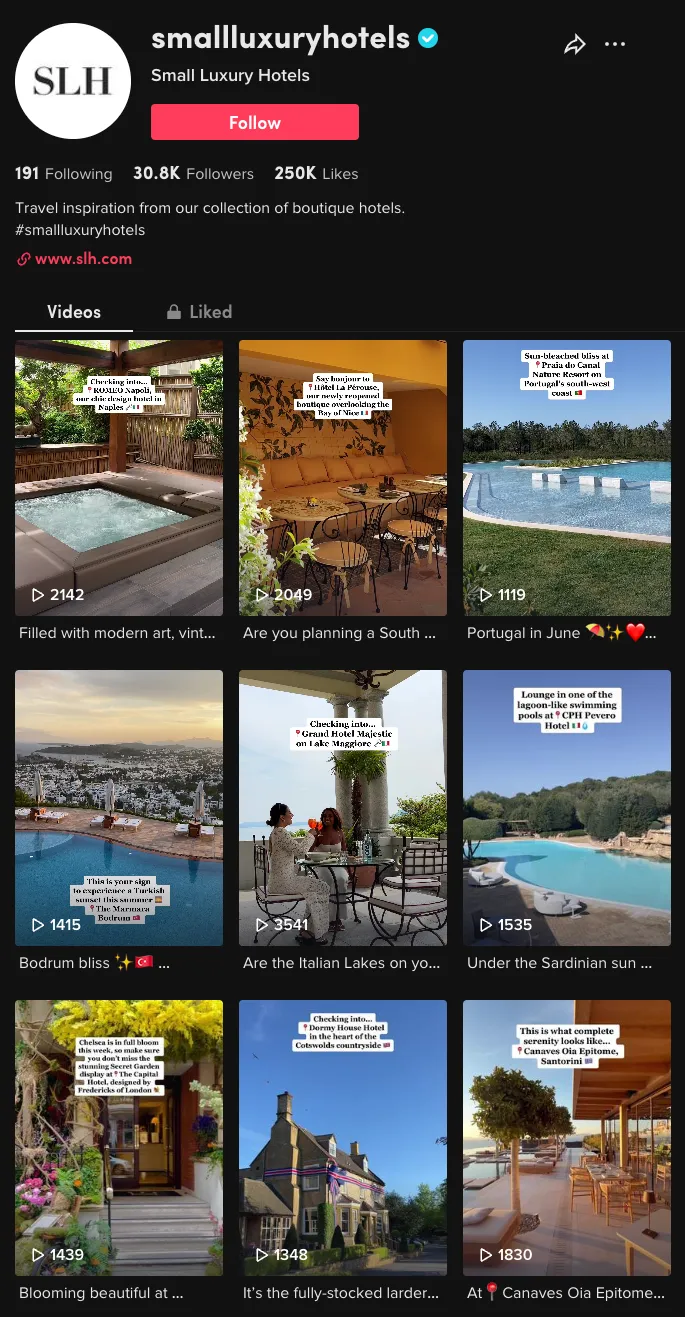The image size is (685, 1317).
Task: Follow Small Luxury Hotels
Action: [255, 122]
